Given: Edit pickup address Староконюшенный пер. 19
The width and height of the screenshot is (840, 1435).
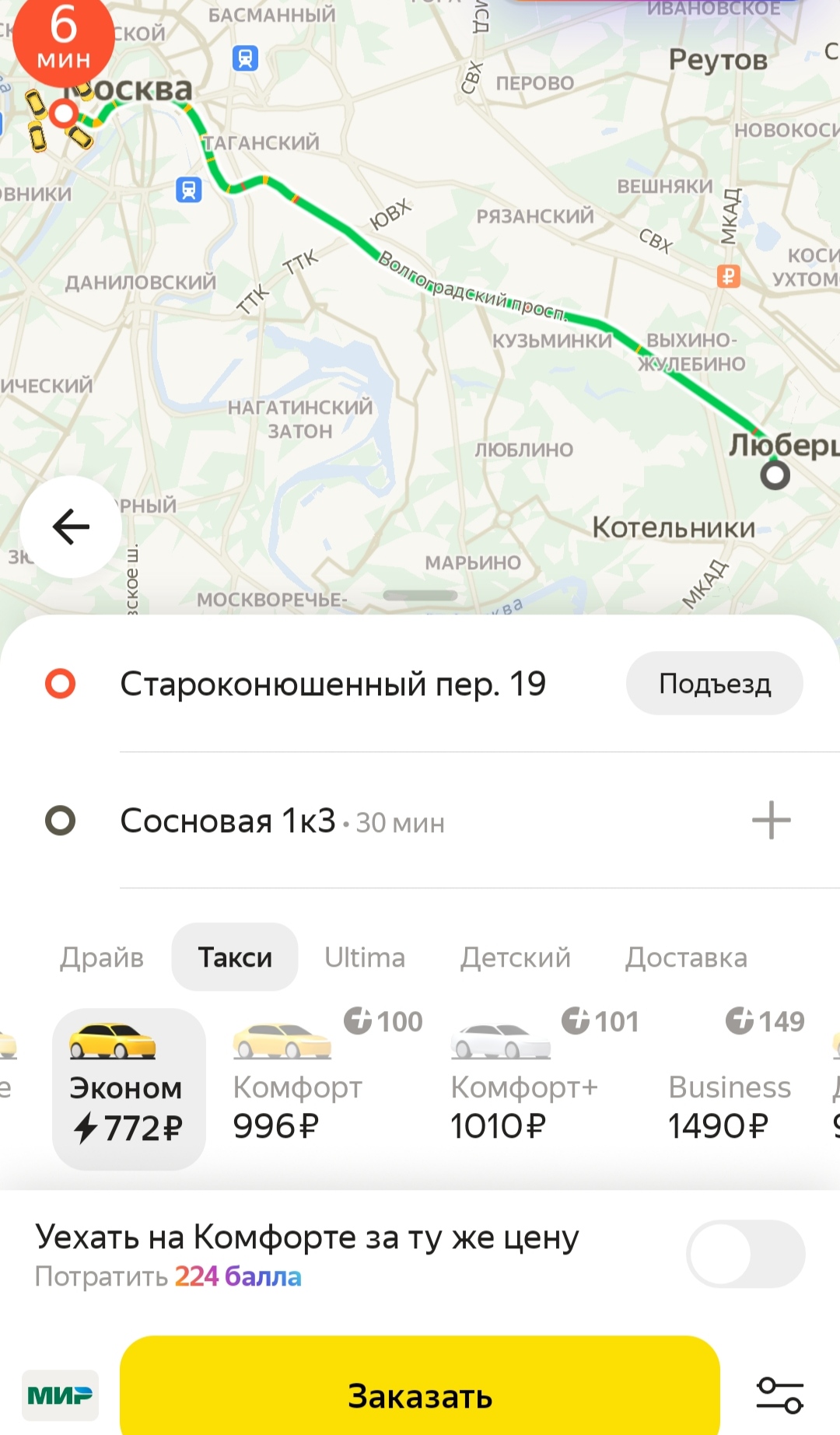Looking at the screenshot, I should click(x=333, y=684).
